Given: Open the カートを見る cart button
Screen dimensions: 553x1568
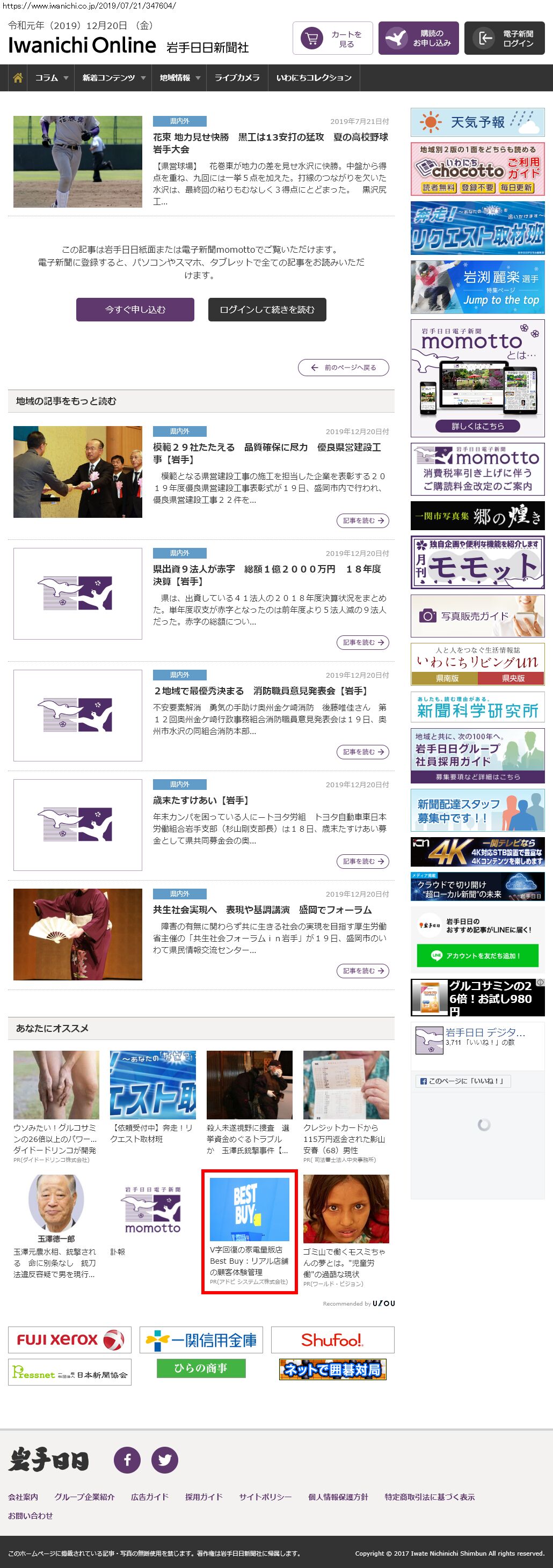Looking at the screenshot, I should click(332, 38).
